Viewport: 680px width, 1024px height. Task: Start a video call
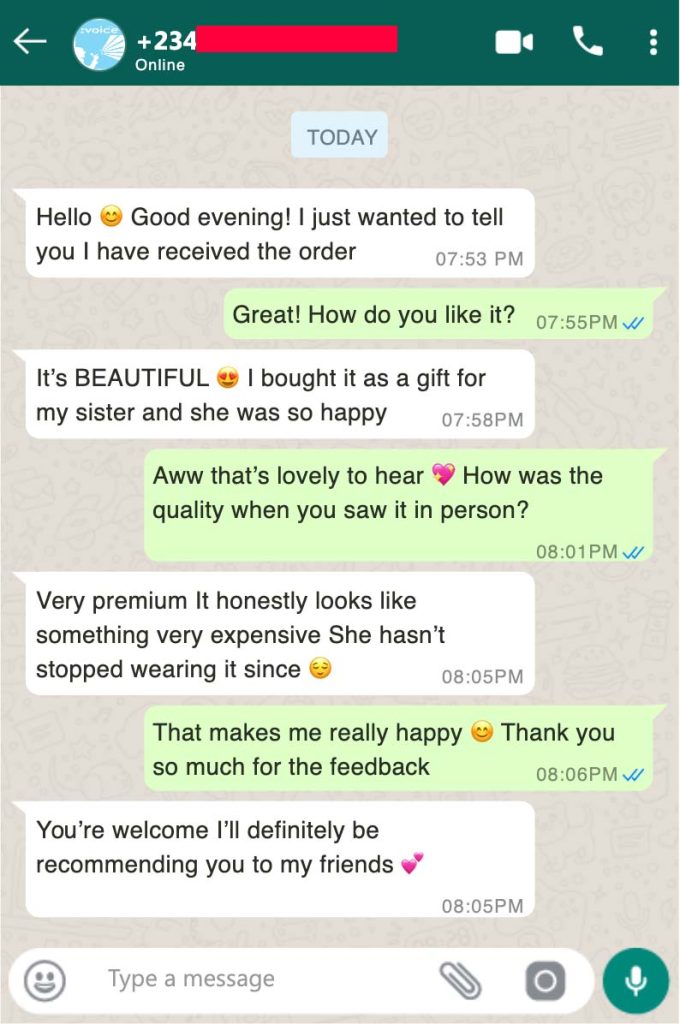click(514, 42)
